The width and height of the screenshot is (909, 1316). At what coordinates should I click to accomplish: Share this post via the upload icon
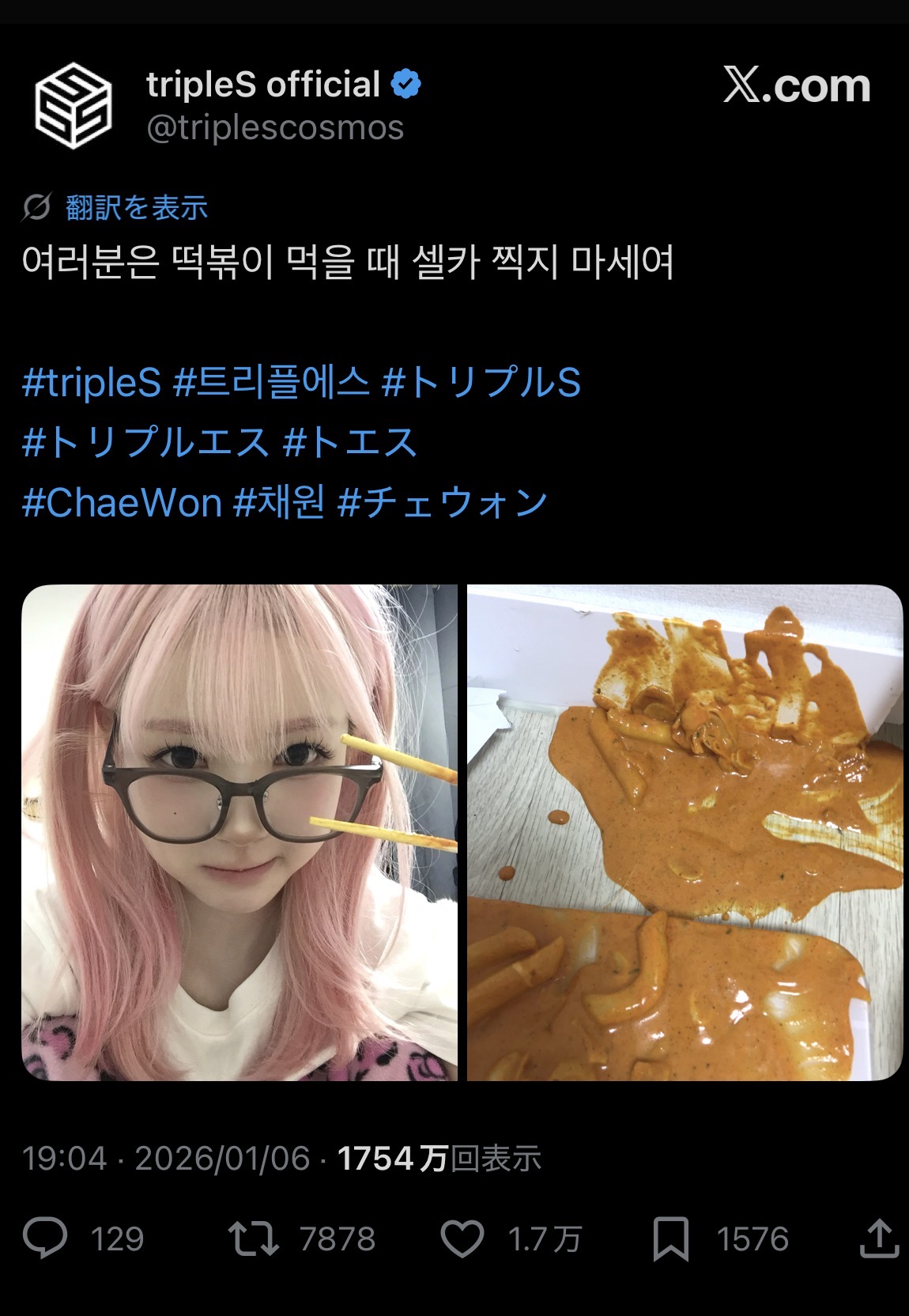point(879,1238)
